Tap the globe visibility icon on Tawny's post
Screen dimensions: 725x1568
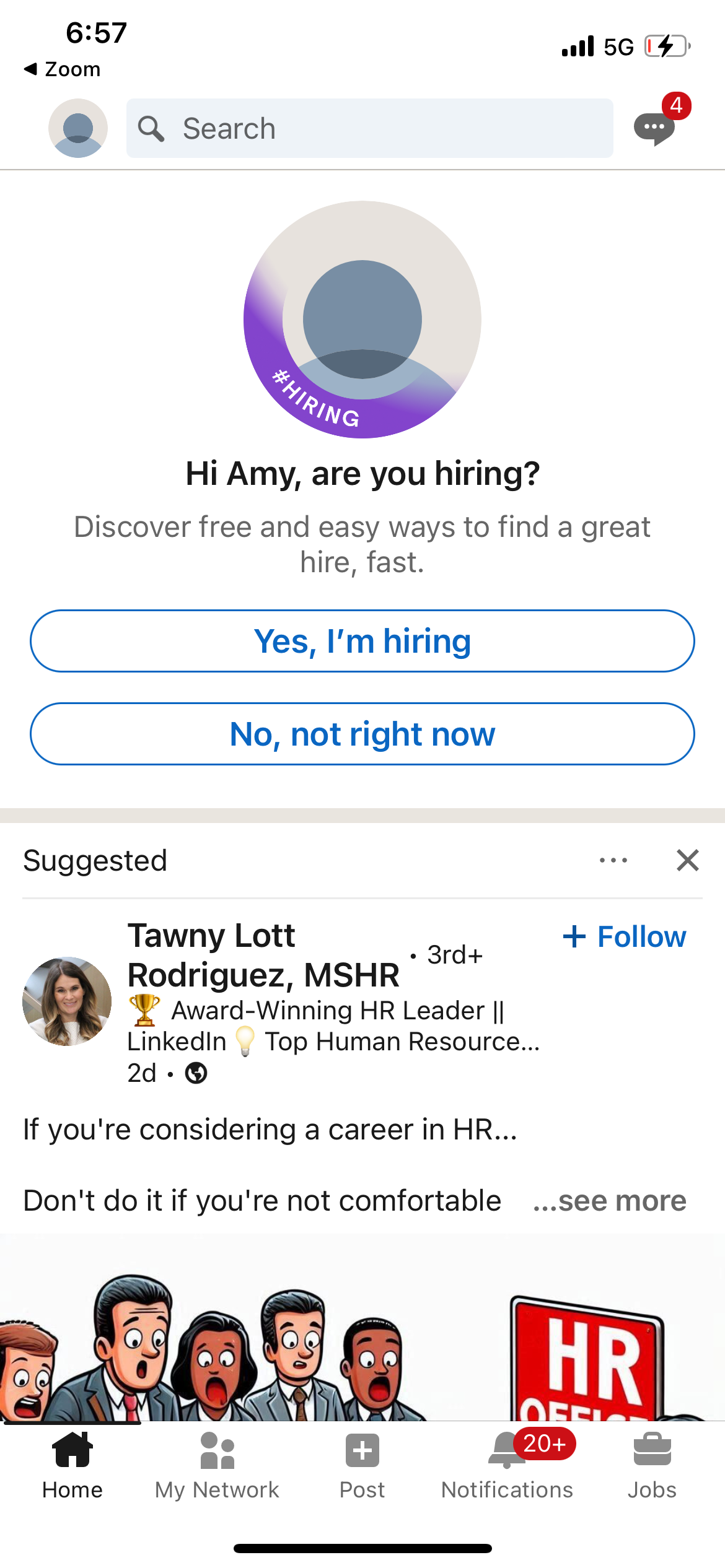[197, 1073]
